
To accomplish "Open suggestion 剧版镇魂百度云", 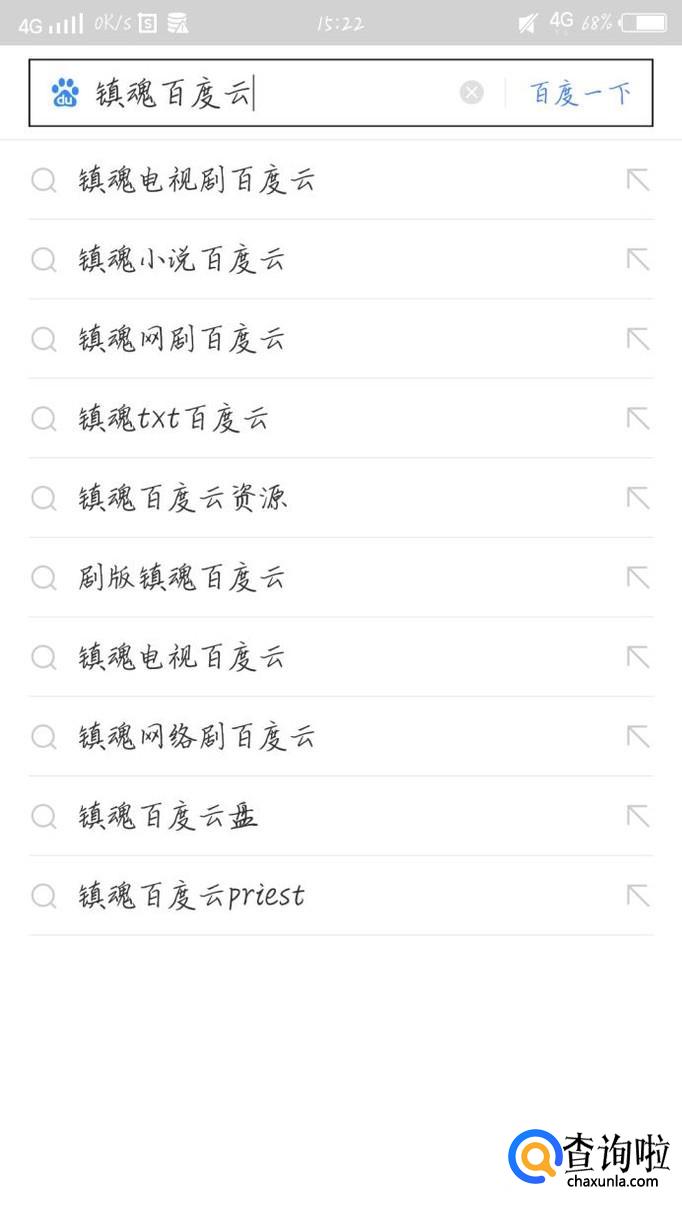I will pyautogui.click(x=182, y=577).
